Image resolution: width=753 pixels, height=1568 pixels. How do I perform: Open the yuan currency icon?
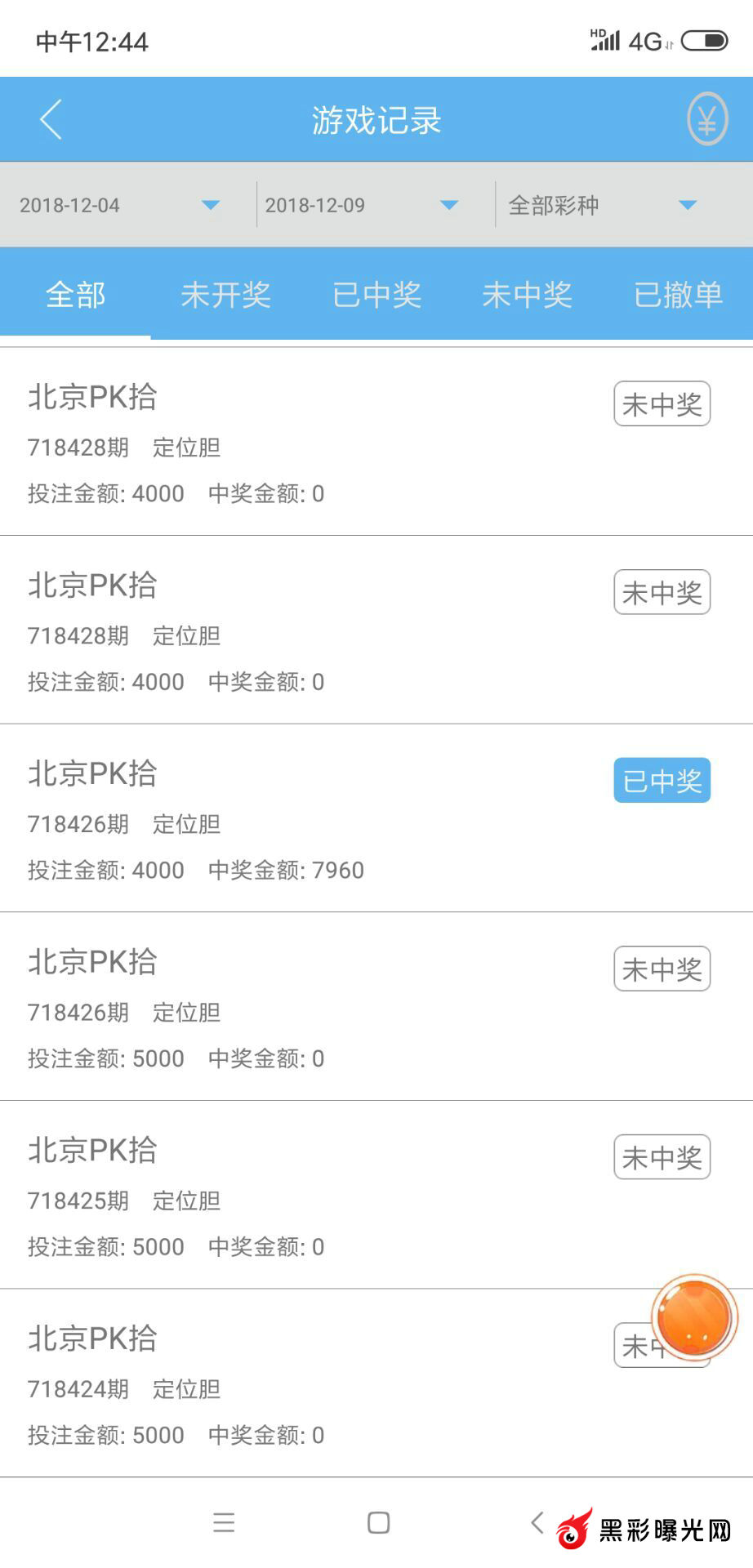(x=706, y=120)
